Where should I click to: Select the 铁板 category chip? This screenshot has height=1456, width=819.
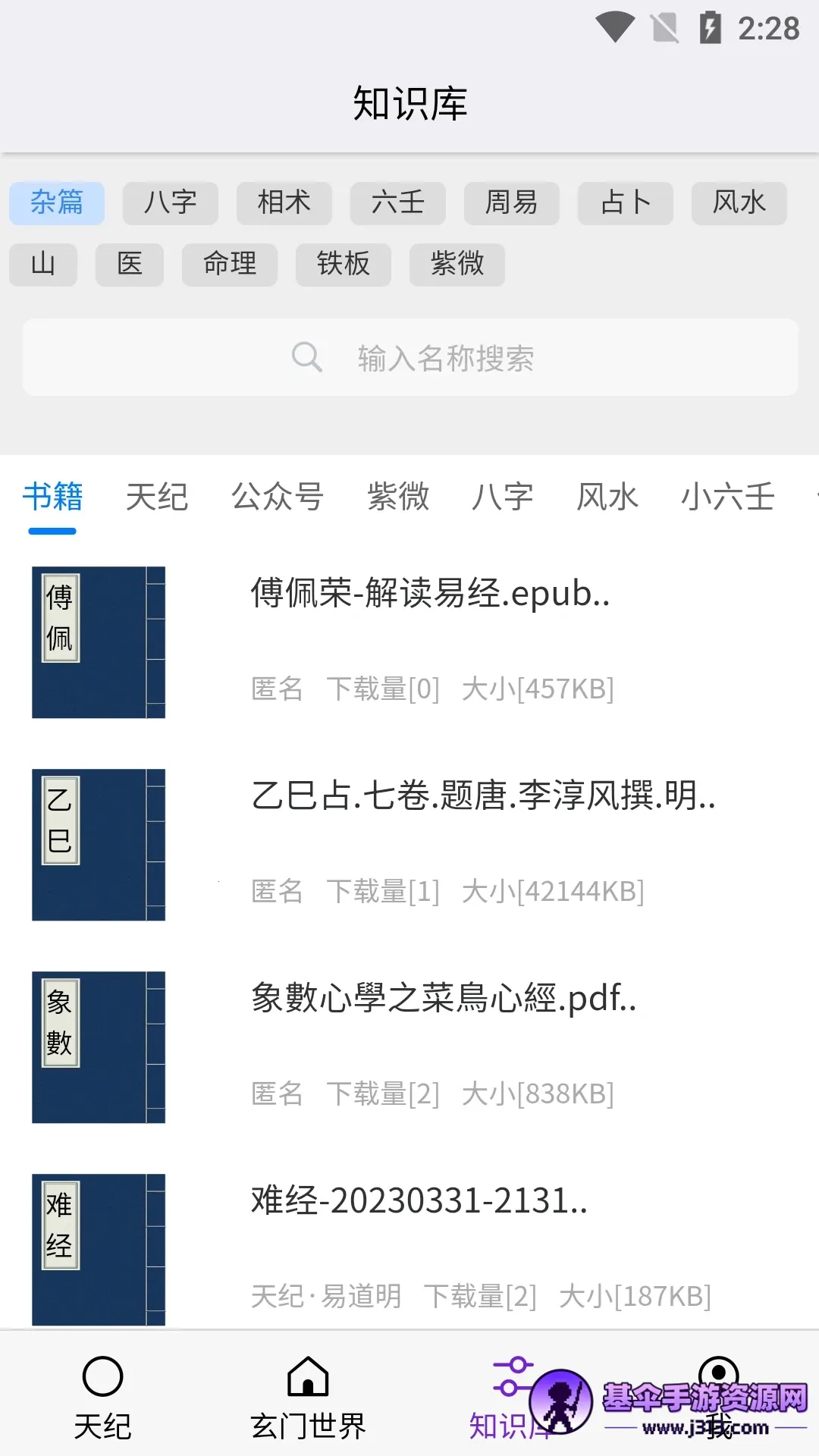[344, 264]
